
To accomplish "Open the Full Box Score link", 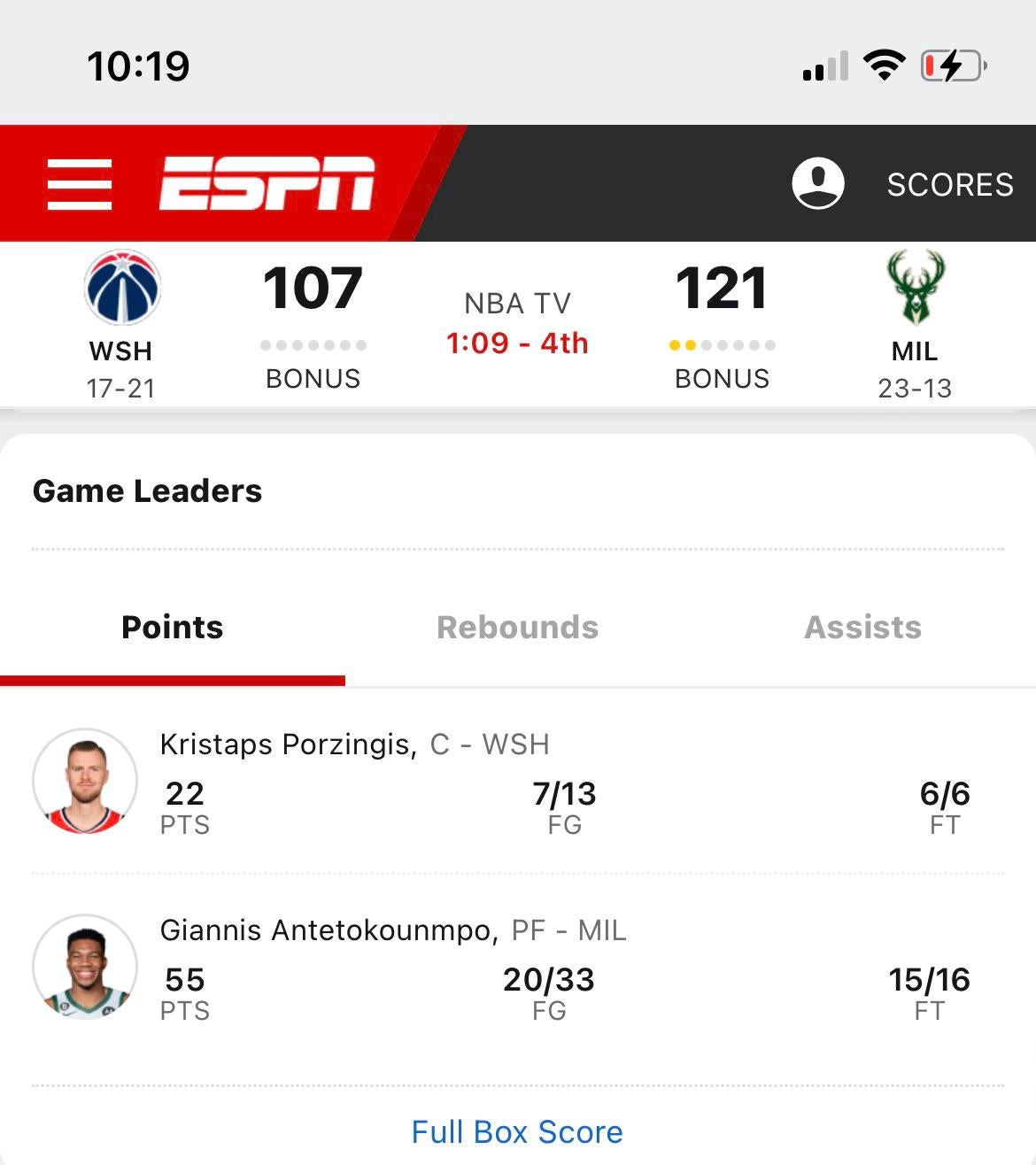I will [x=517, y=1132].
